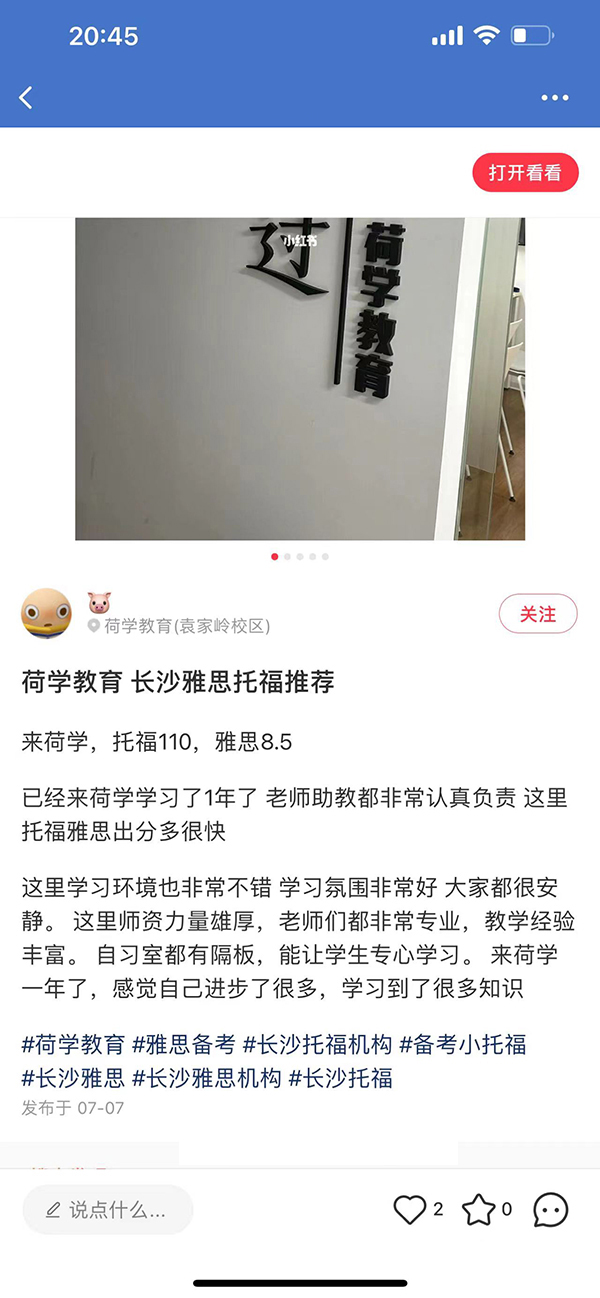Tap the 说点什么 comment field
This screenshot has width=600, height=1298.
(107, 1210)
